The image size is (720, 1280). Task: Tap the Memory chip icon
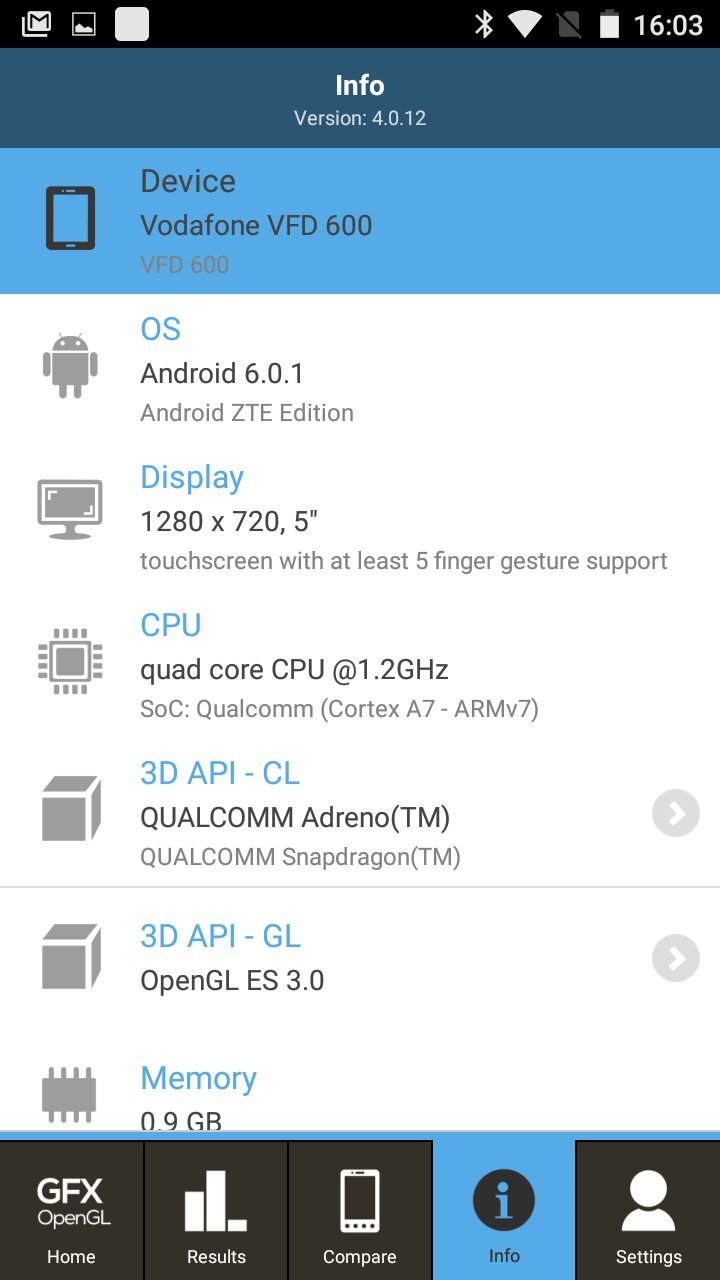tap(70, 1094)
